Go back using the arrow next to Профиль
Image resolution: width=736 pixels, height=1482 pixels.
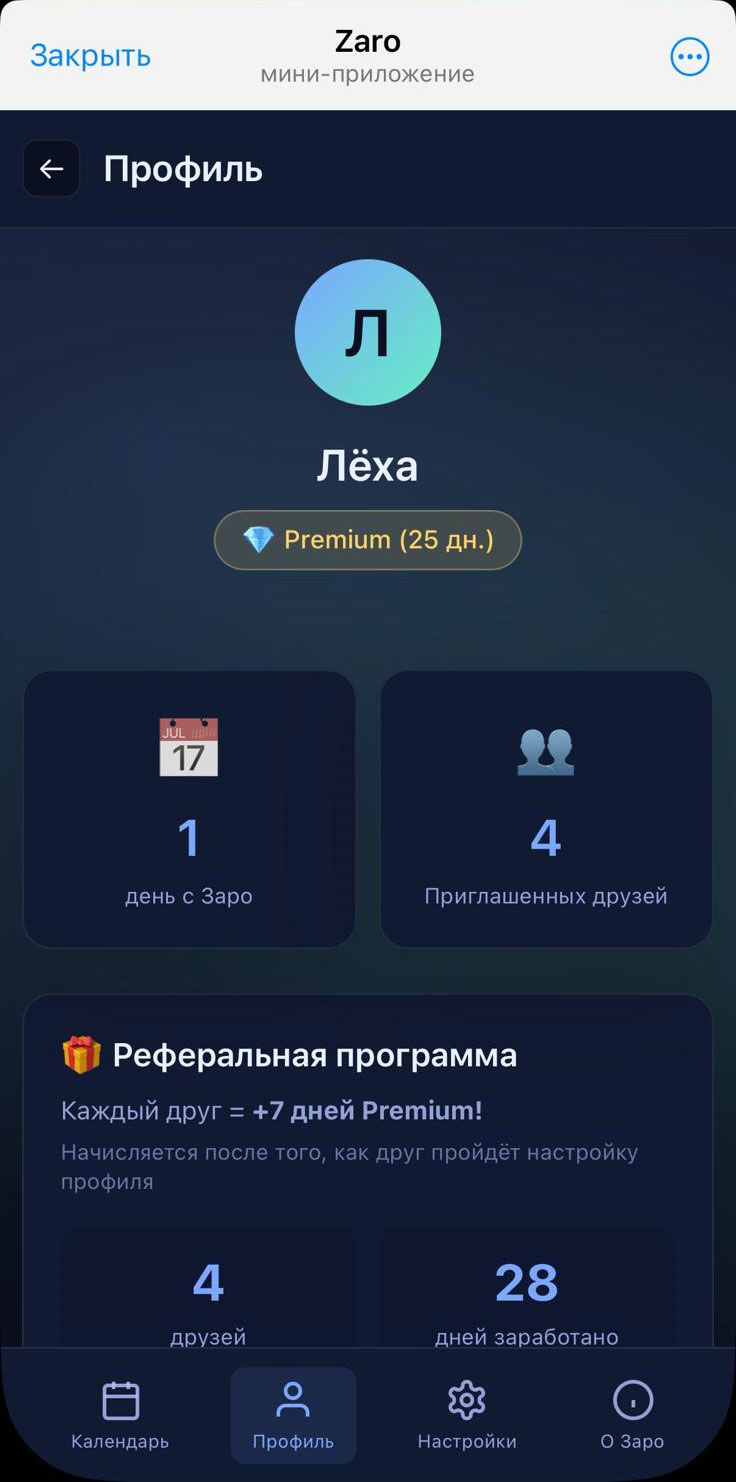(51, 169)
